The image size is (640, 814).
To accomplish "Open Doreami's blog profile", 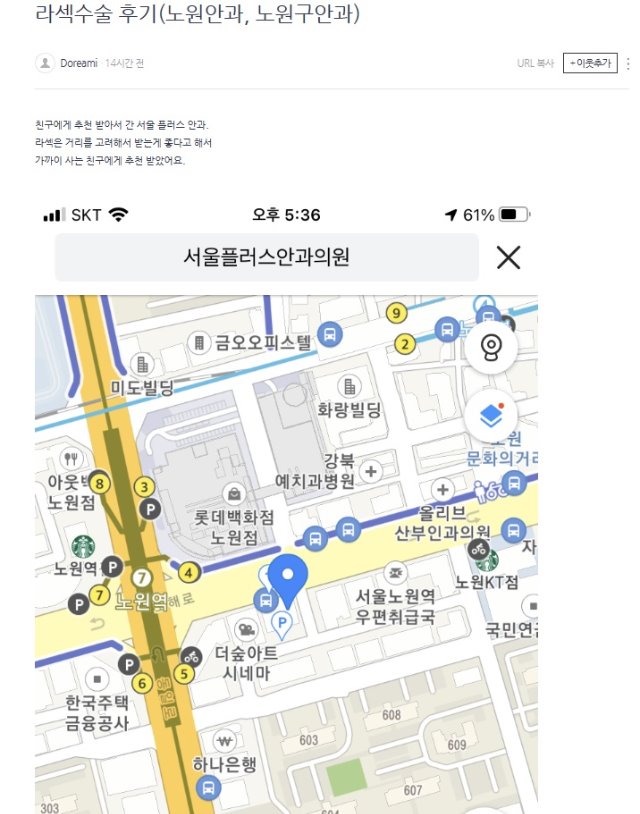I will (x=79, y=63).
